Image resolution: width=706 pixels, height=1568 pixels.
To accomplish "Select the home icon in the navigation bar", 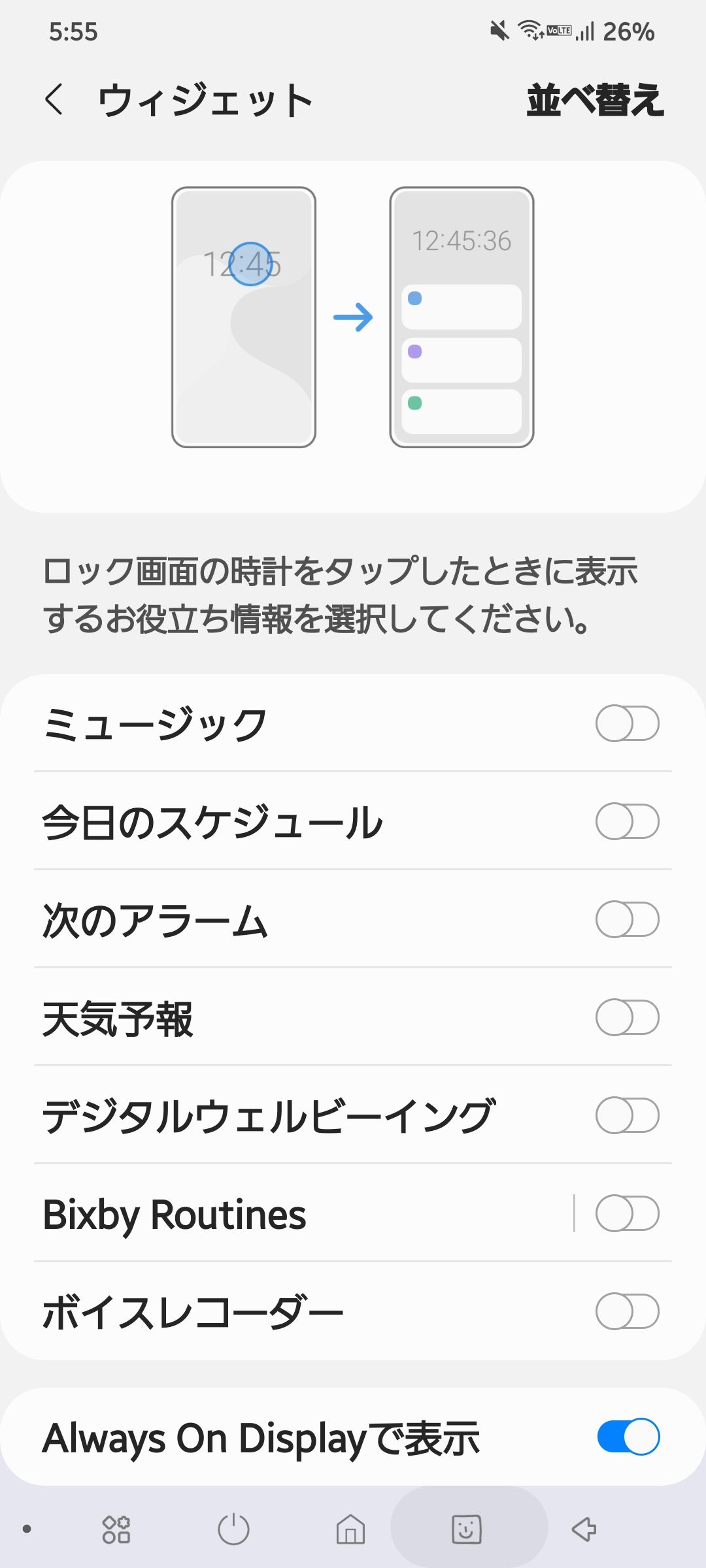I will [351, 1527].
